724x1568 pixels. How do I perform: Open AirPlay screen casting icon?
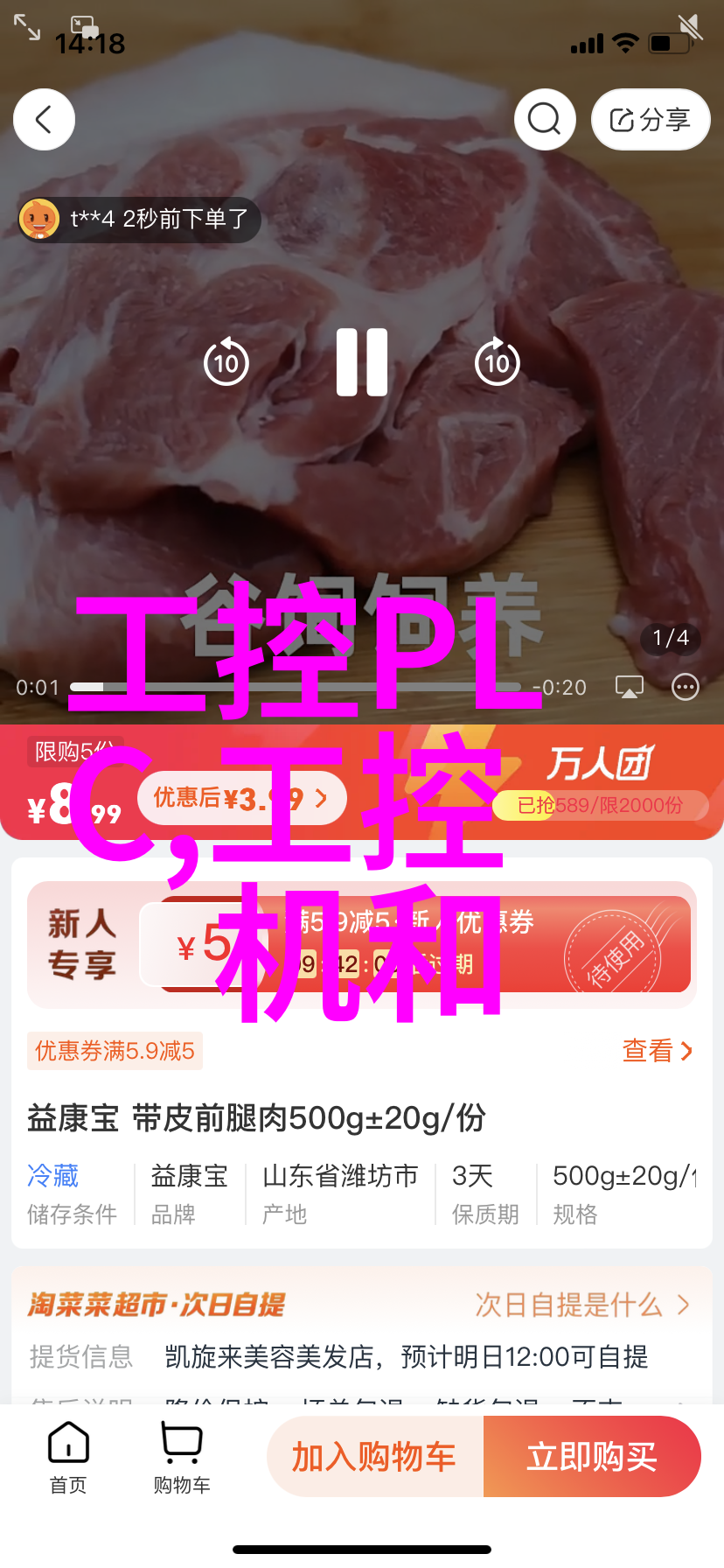pyautogui.click(x=629, y=688)
